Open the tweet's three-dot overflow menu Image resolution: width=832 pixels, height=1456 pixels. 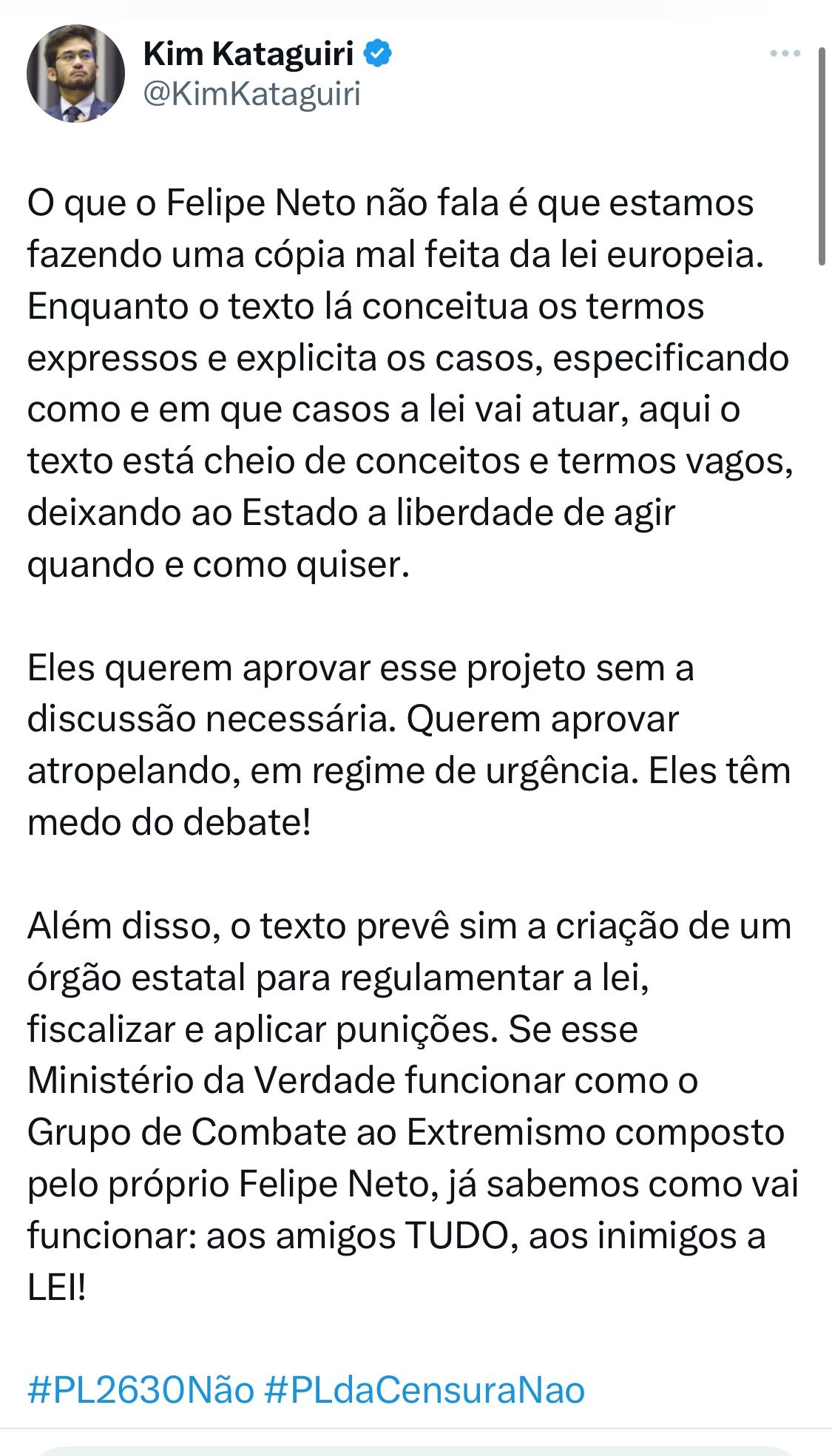(x=785, y=53)
